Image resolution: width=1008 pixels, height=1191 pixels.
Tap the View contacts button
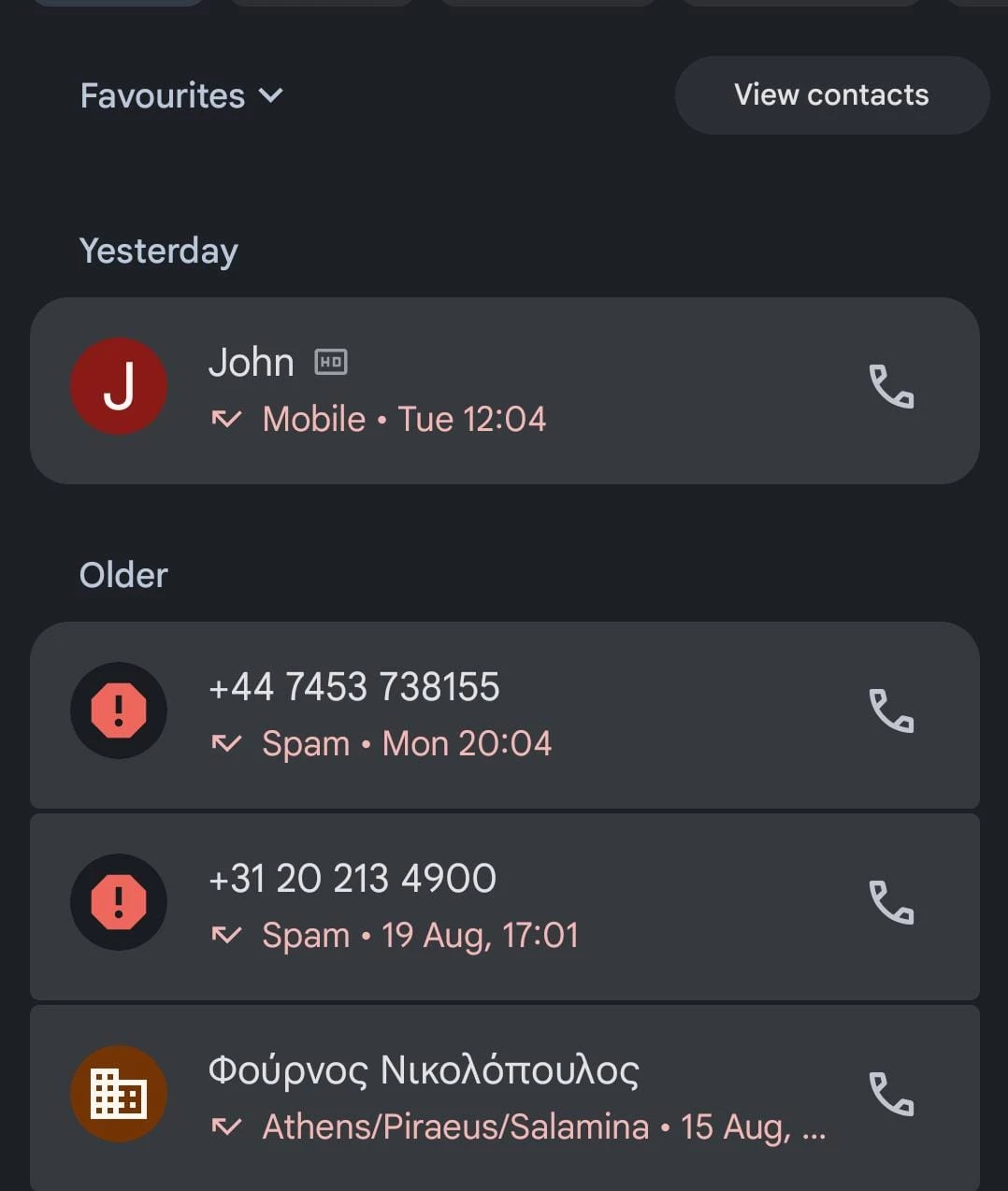click(x=831, y=94)
